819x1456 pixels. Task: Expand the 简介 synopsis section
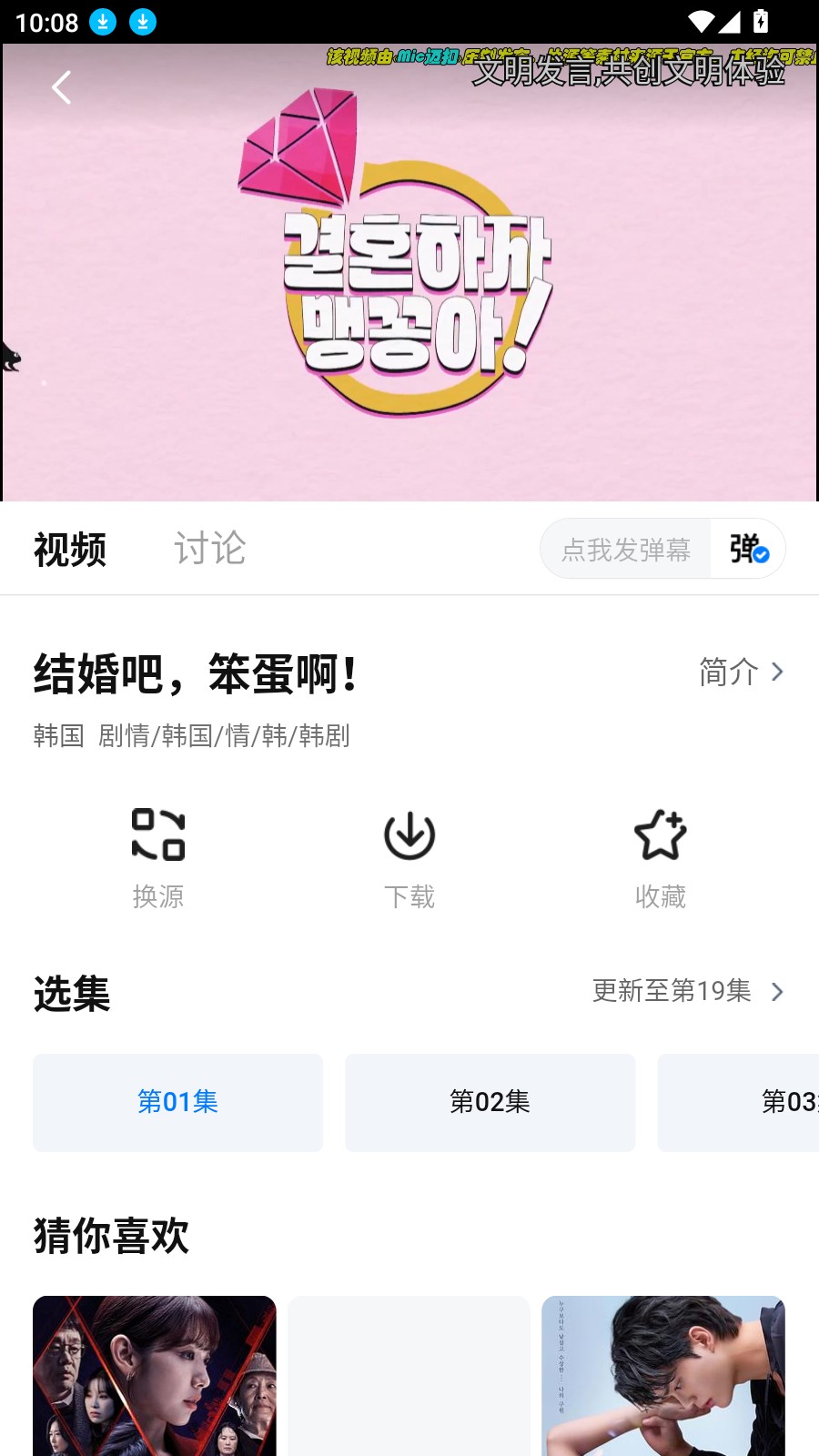pos(740,672)
